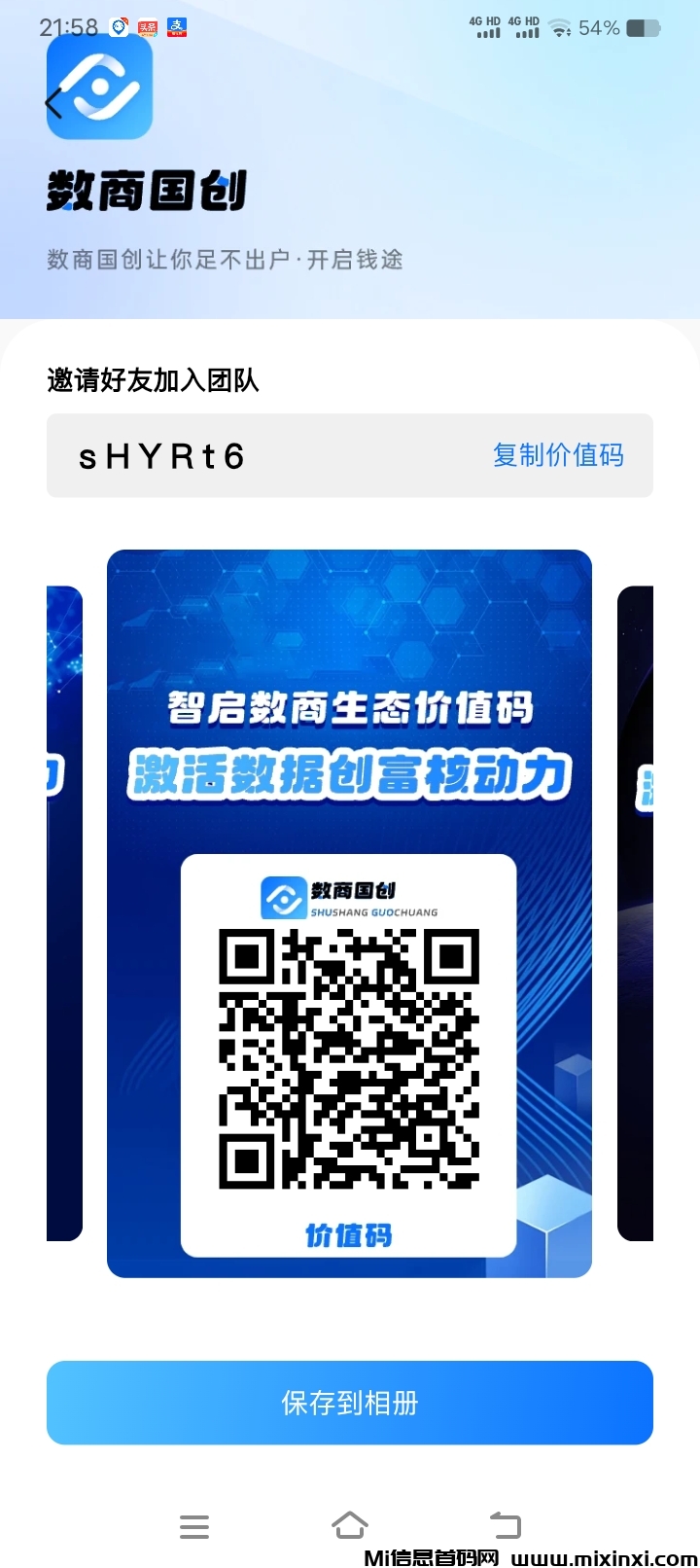Select the partially visible poster on the right
This screenshot has height=1568, width=700.
[636, 912]
